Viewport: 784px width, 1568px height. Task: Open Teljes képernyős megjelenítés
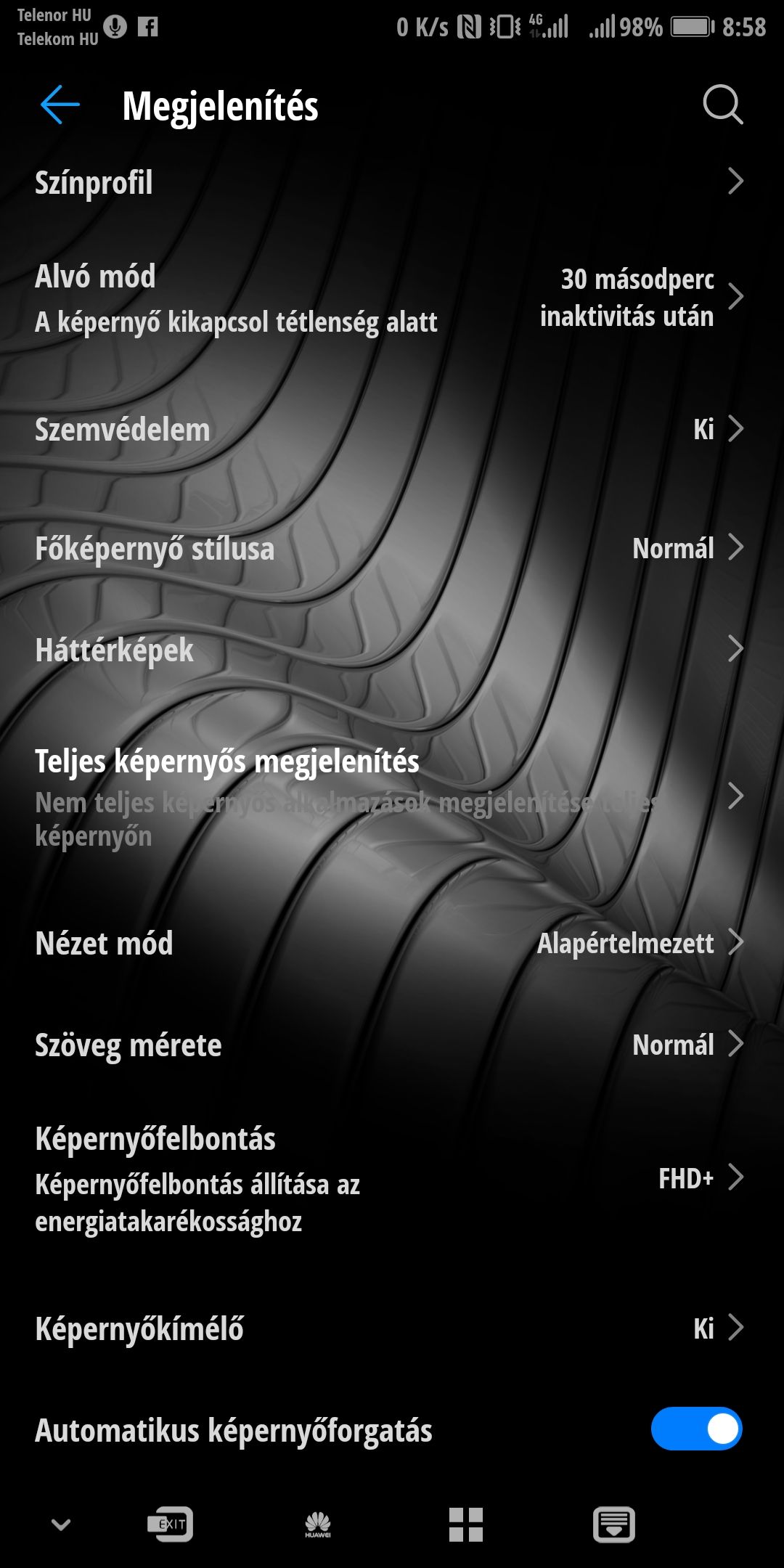coord(392,797)
